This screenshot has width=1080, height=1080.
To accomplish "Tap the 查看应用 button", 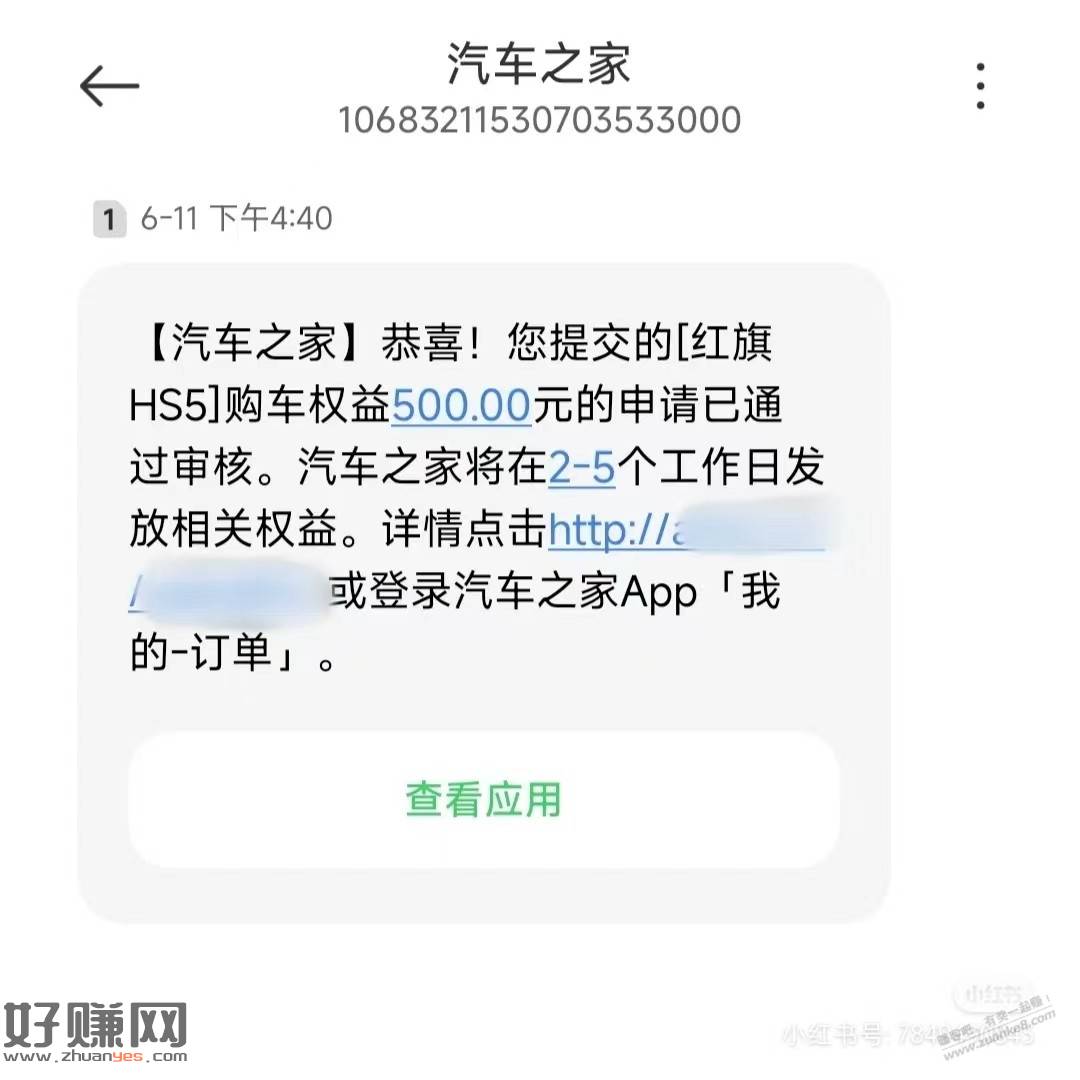I will tap(484, 800).
